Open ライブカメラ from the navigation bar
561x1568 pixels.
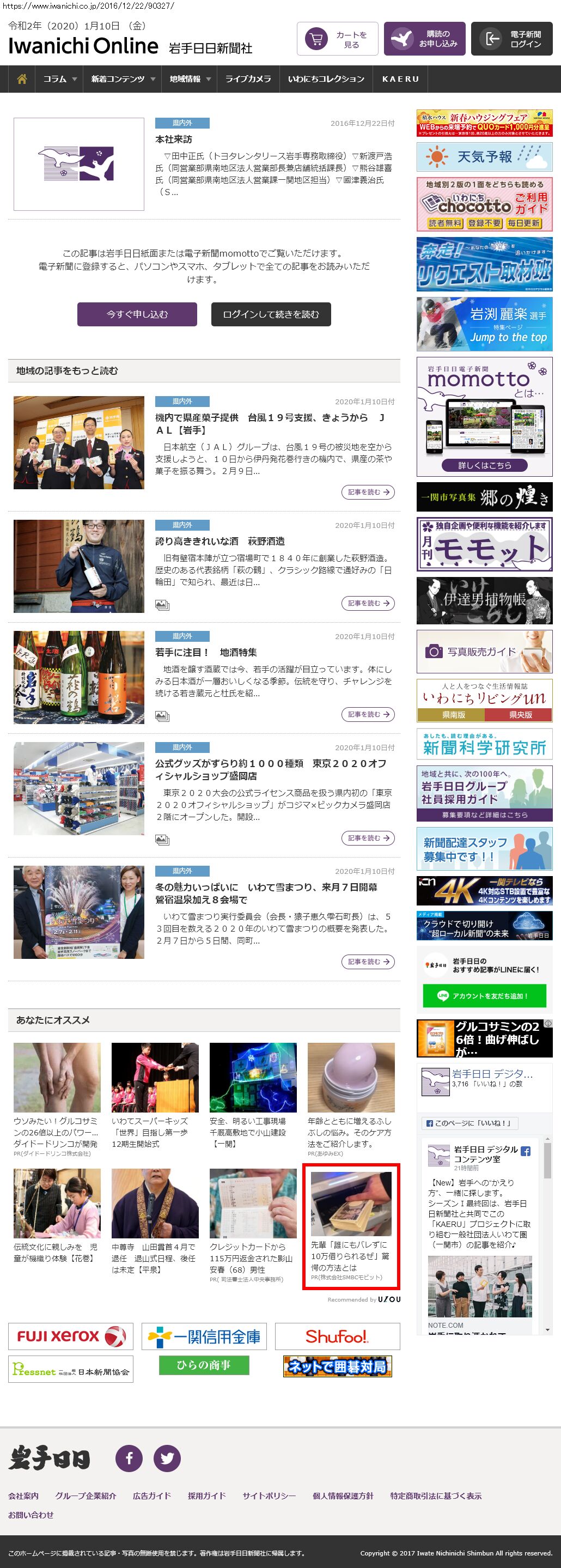tap(248, 79)
